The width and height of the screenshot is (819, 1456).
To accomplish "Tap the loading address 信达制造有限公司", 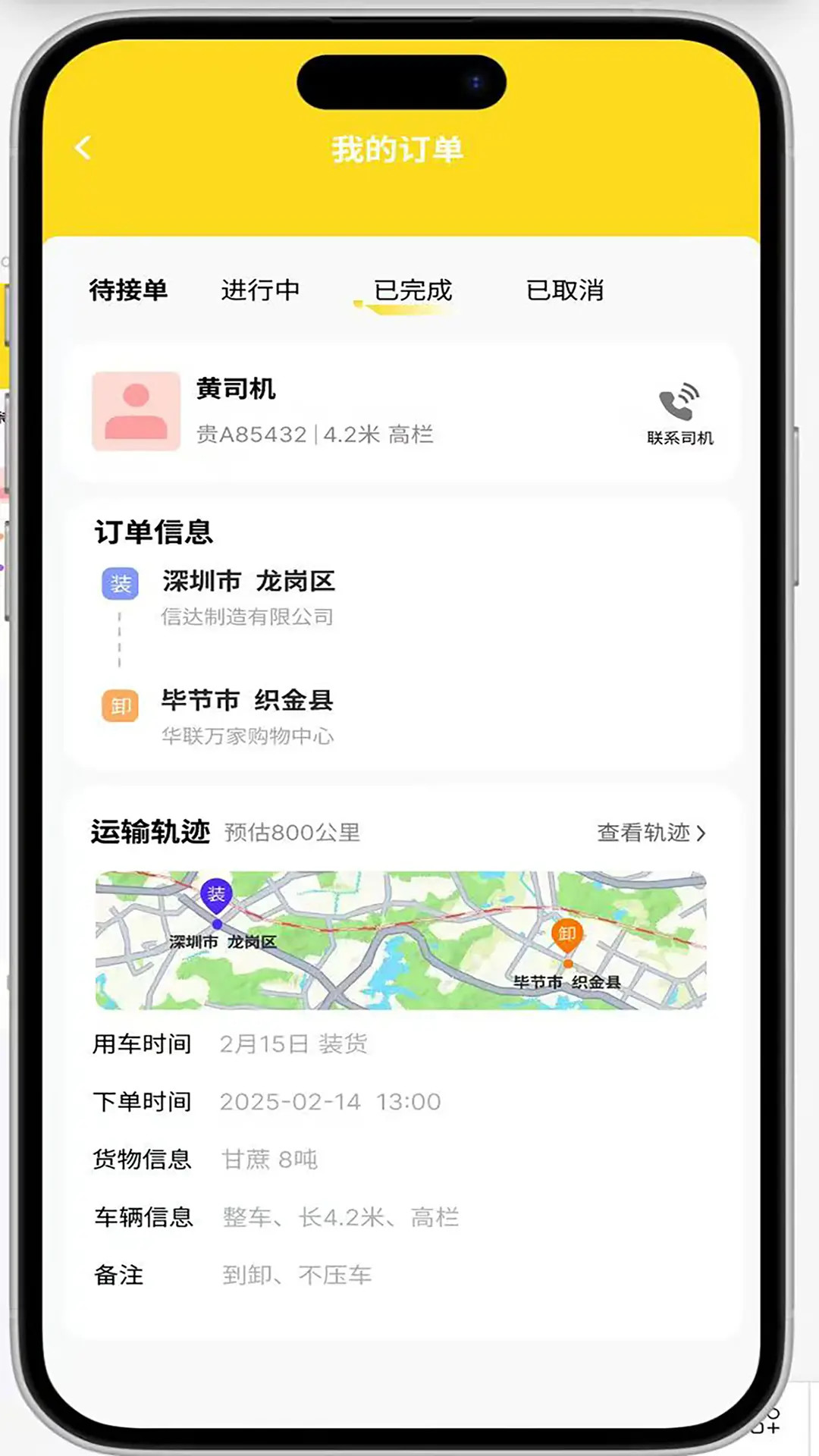I will [x=246, y=617].
